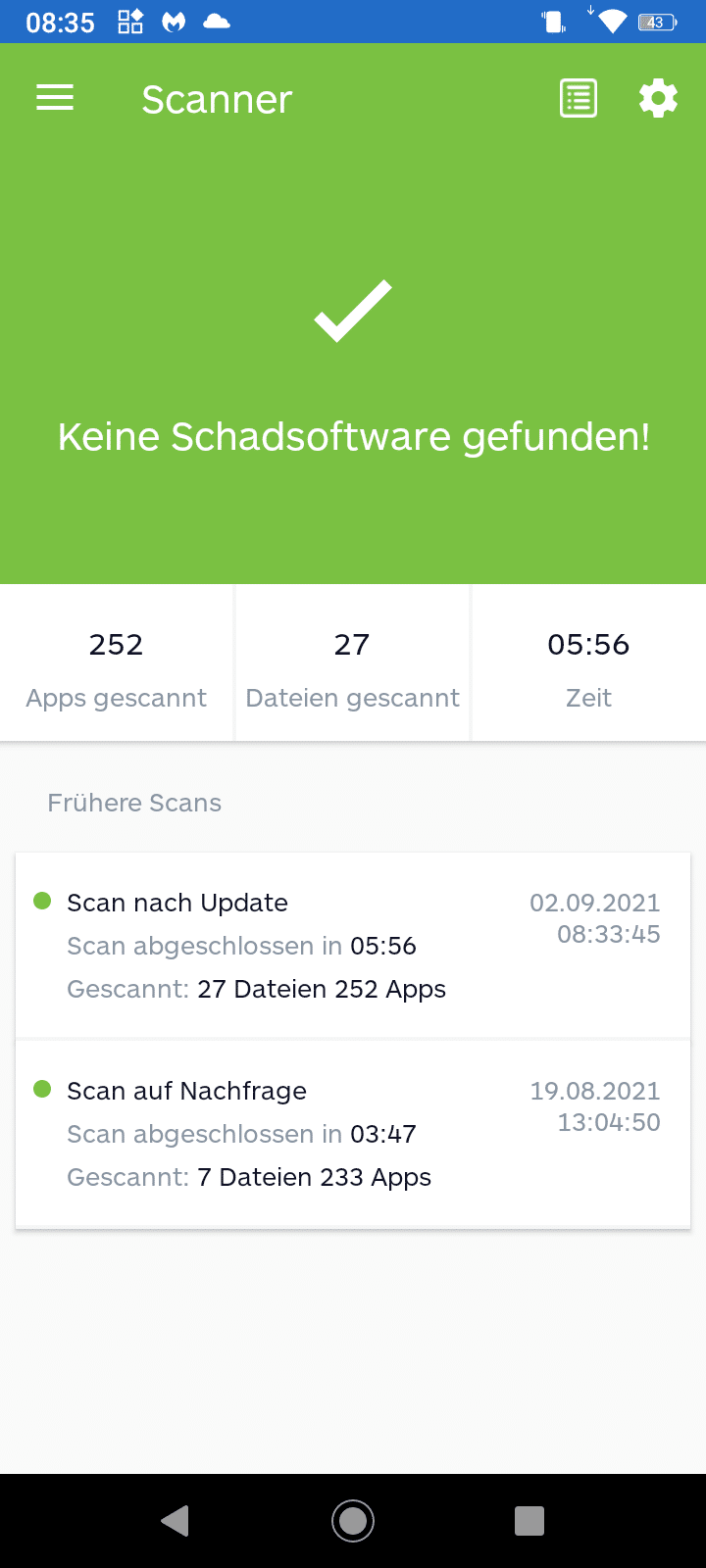Screen dimensions: 706x1568
Task: Open the 'Scan nach Update' entry
Action: tap(353, 946)
